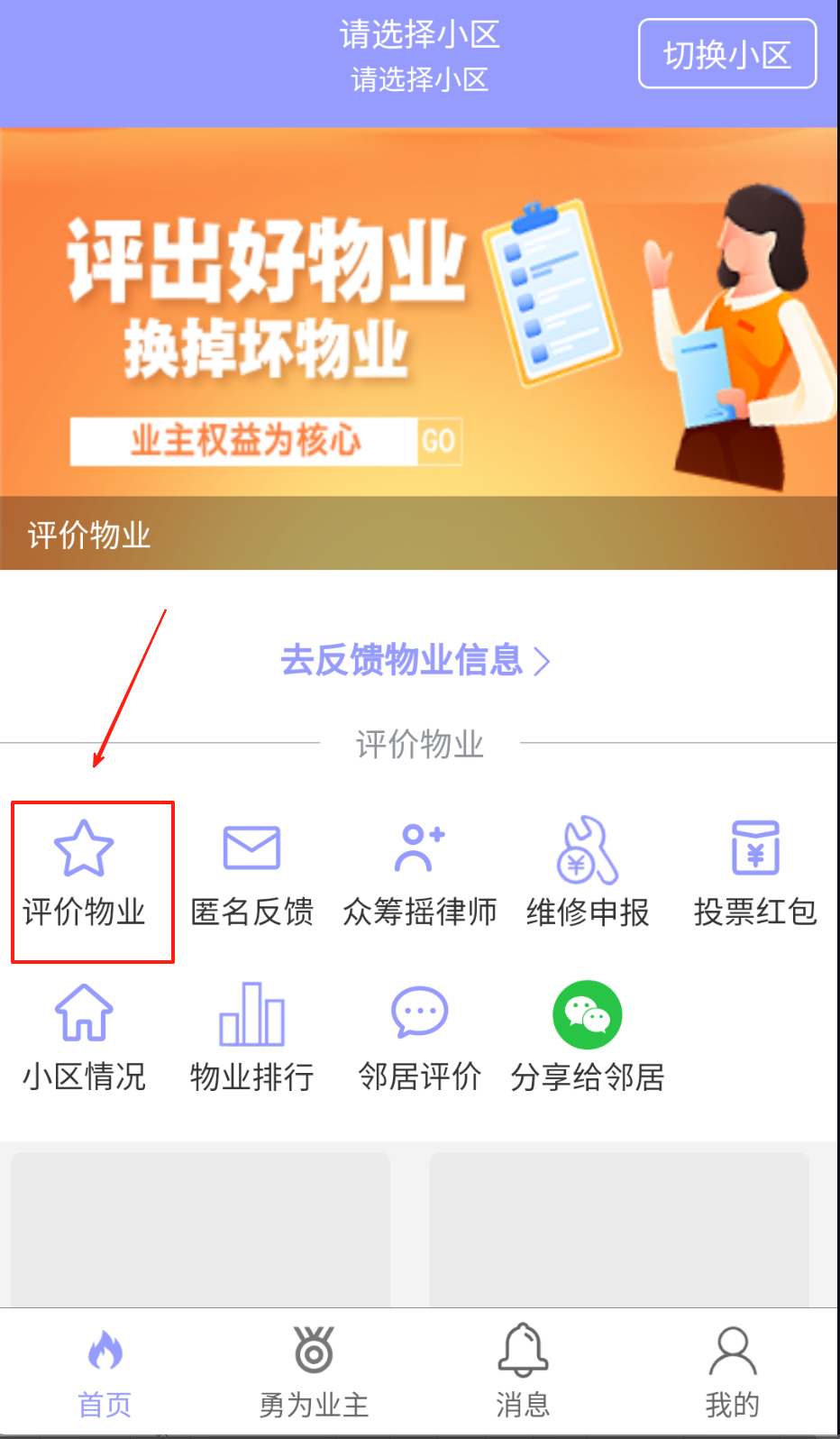Open 评价物业 star shortcut

coord(84,873)
